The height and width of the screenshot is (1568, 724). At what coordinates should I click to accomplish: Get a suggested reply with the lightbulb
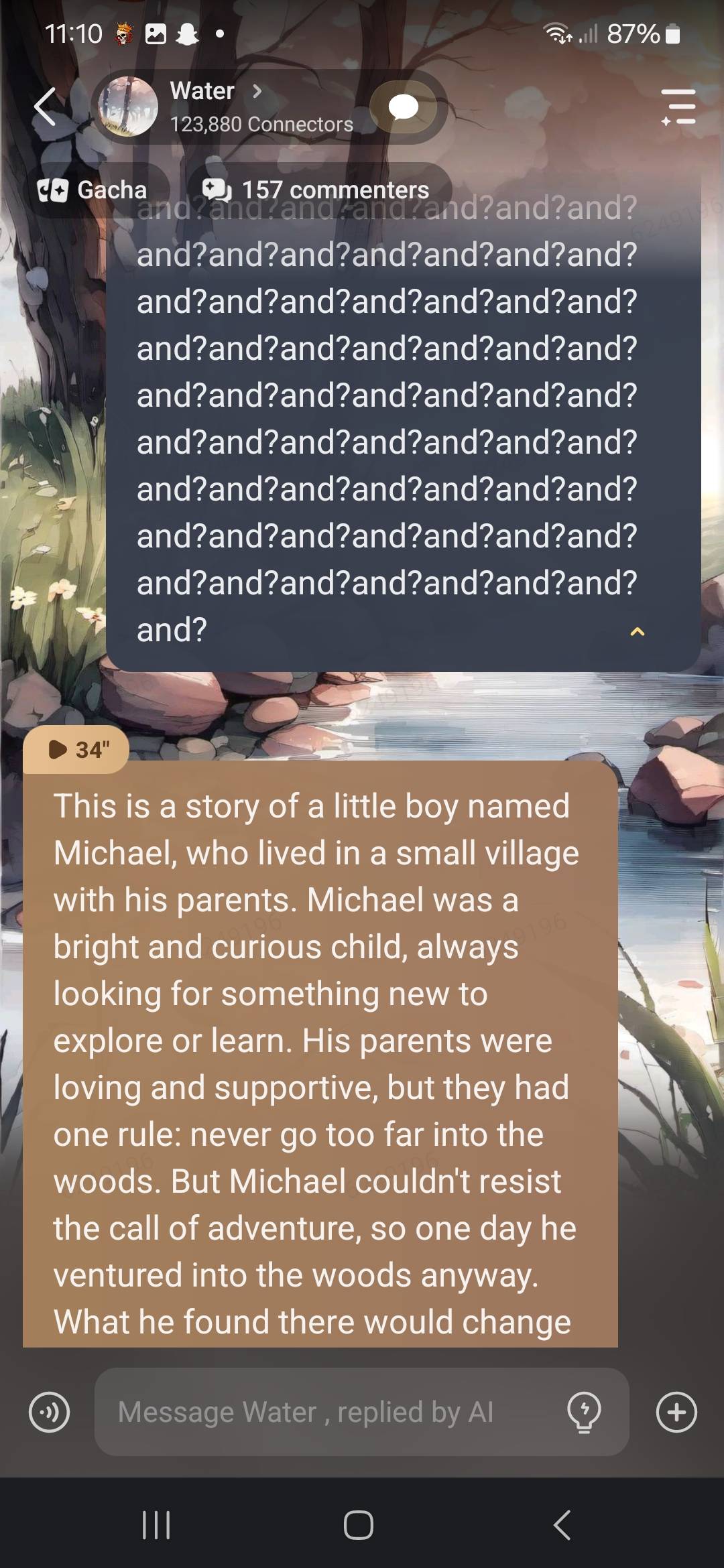(584, 1412)
